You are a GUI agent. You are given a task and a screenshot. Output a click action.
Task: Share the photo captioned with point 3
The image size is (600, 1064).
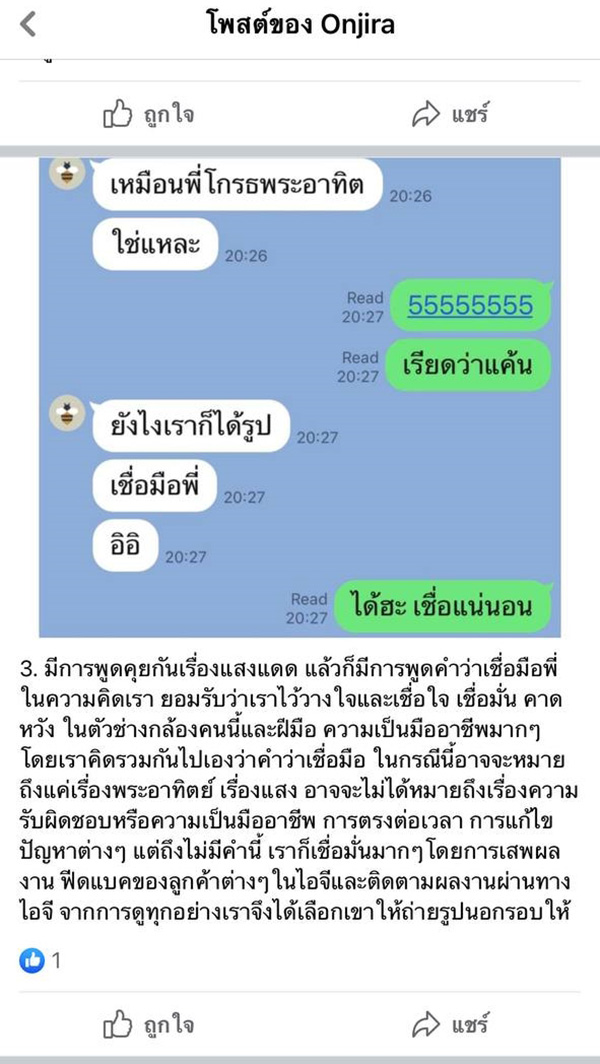tap(450, 1024)
